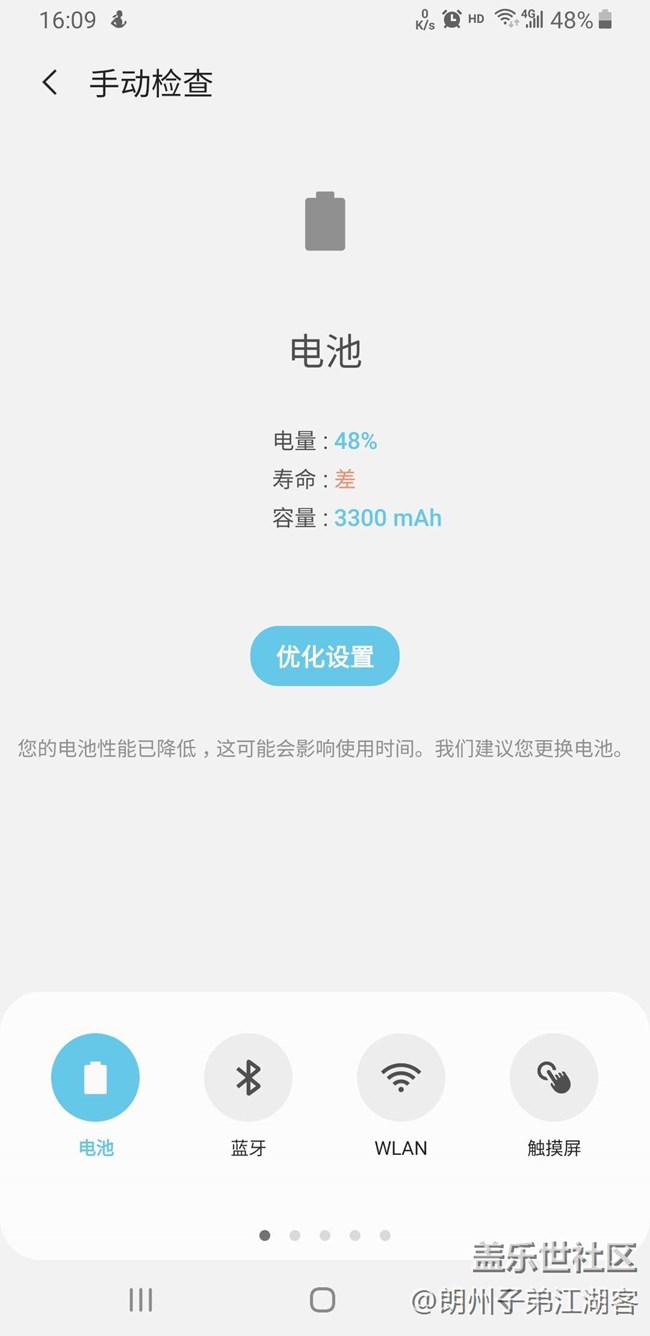Image resolution: width=650 pixels, height=1336 pixels.
Task: Tap the 优化设置 button
Action: click(x=325, y=657)
